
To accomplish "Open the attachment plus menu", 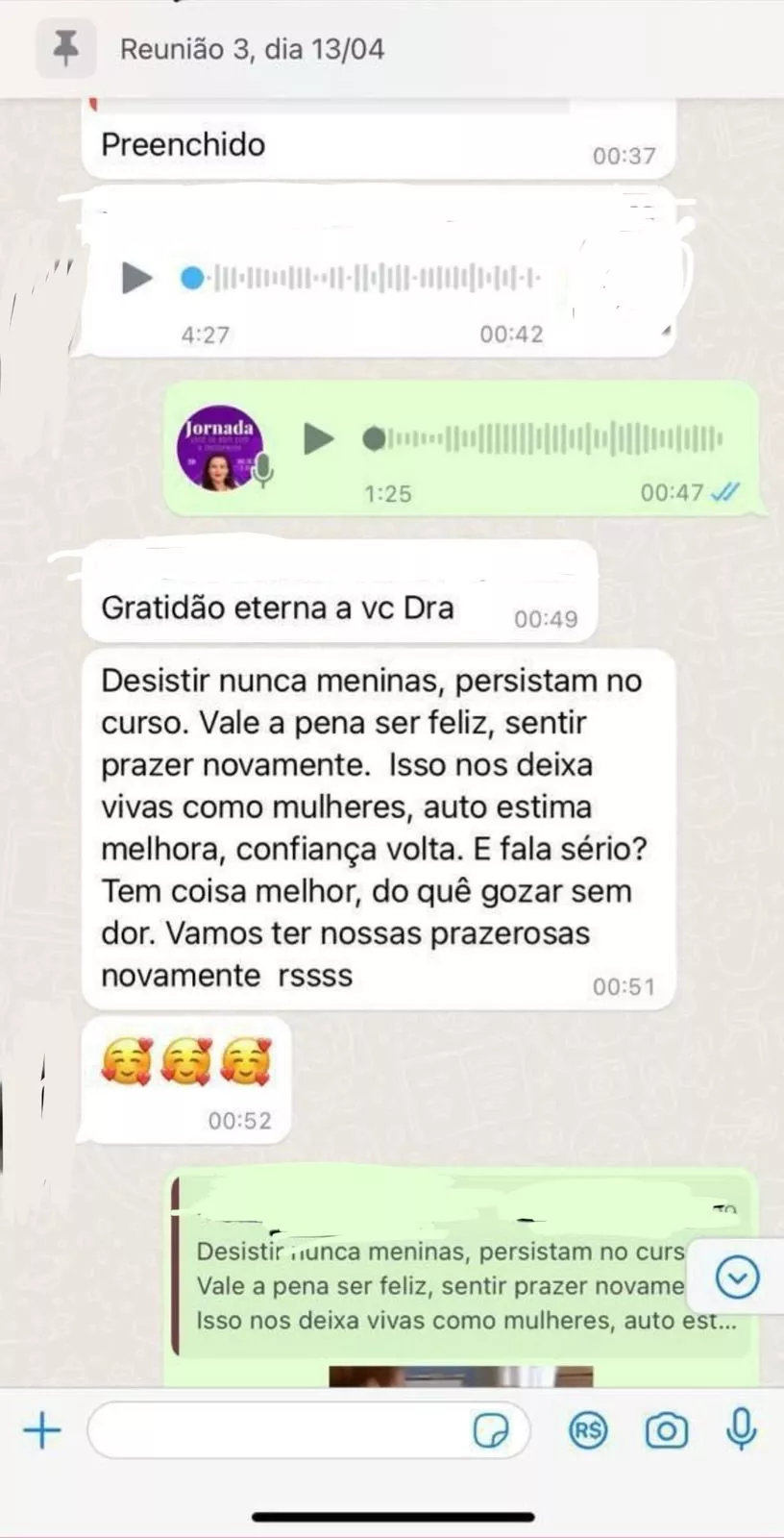I will [42, 1430].
